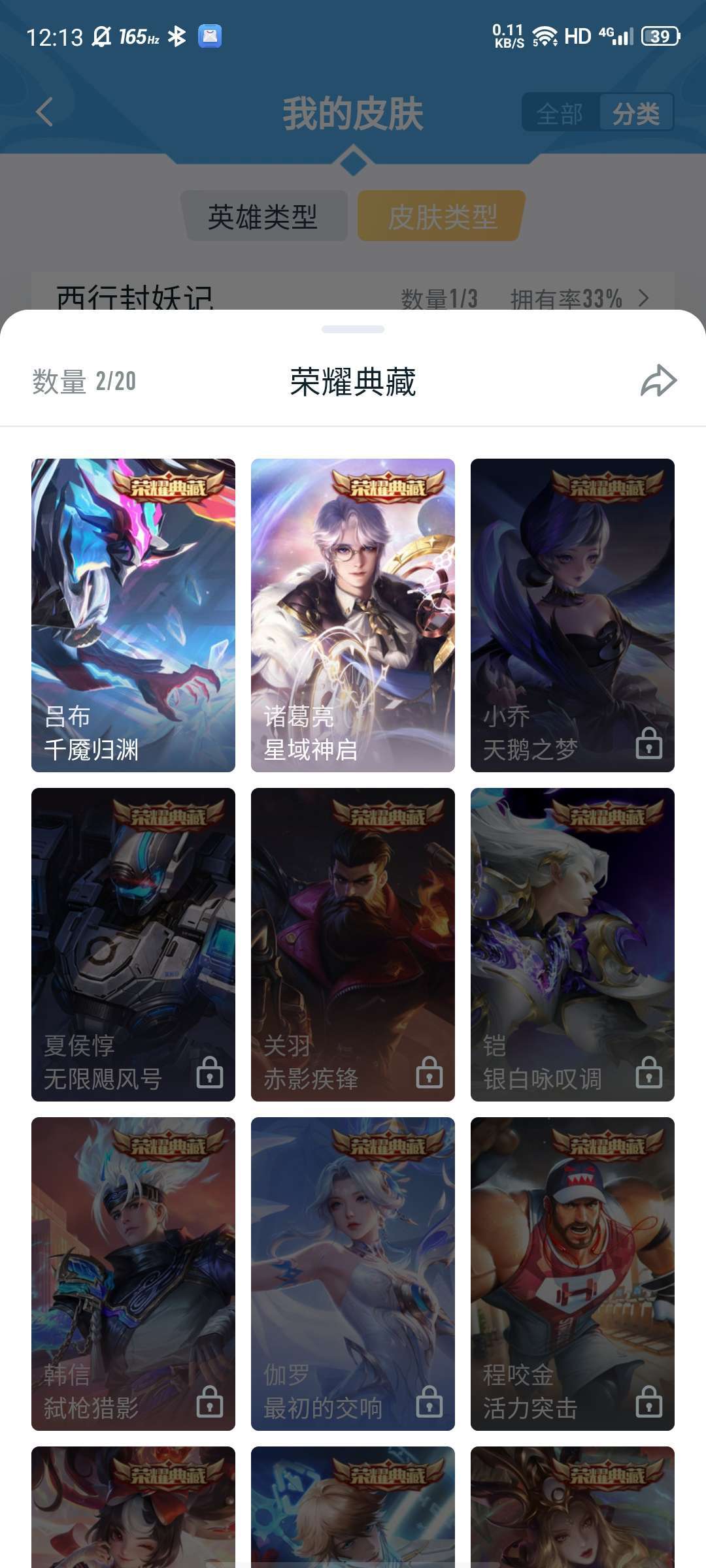Select the 皮肤类型 filter
Viewport: 706px width, 1568px height.
click(x=442, y=216)
